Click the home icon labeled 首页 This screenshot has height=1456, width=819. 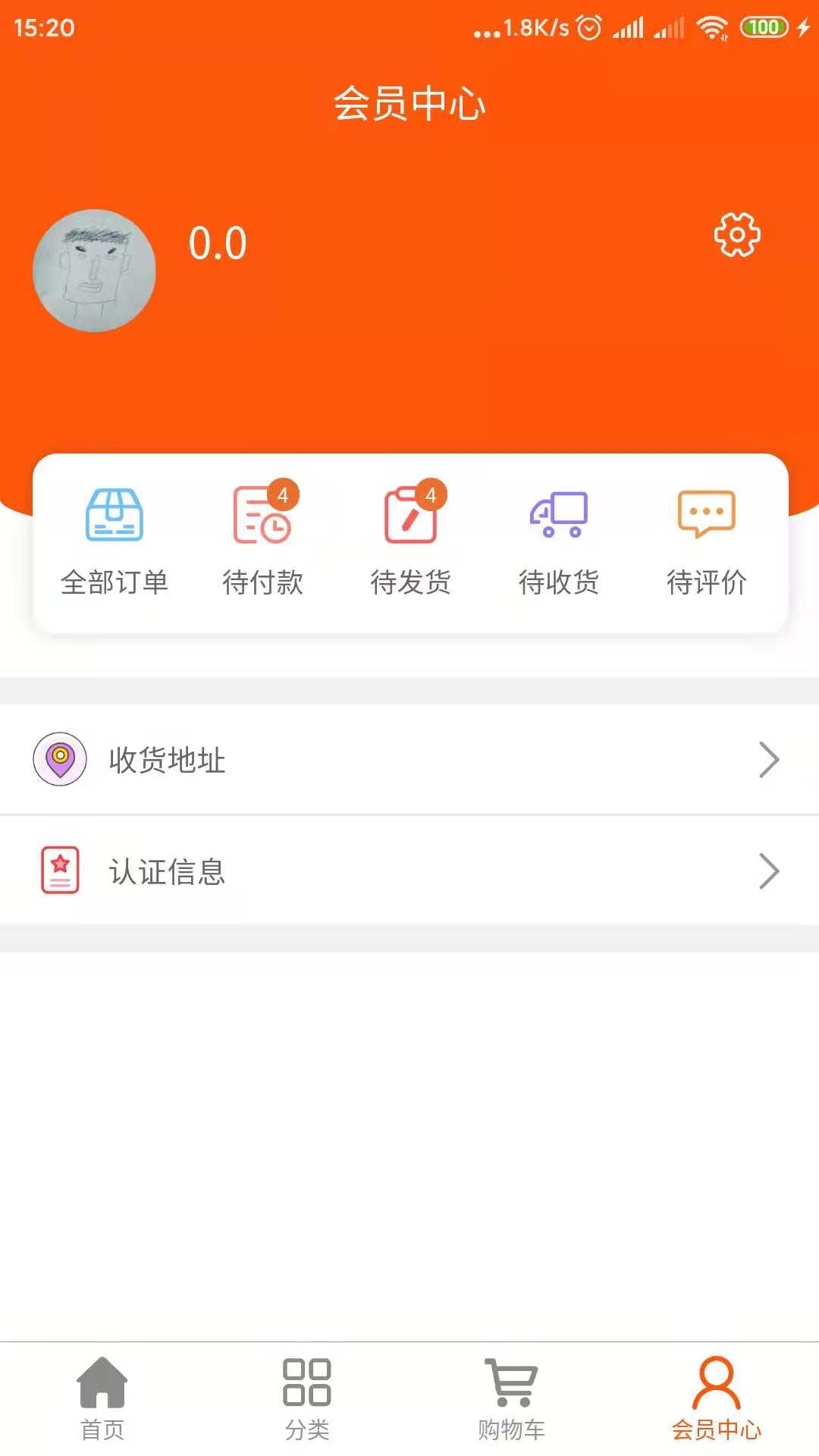103,1388
